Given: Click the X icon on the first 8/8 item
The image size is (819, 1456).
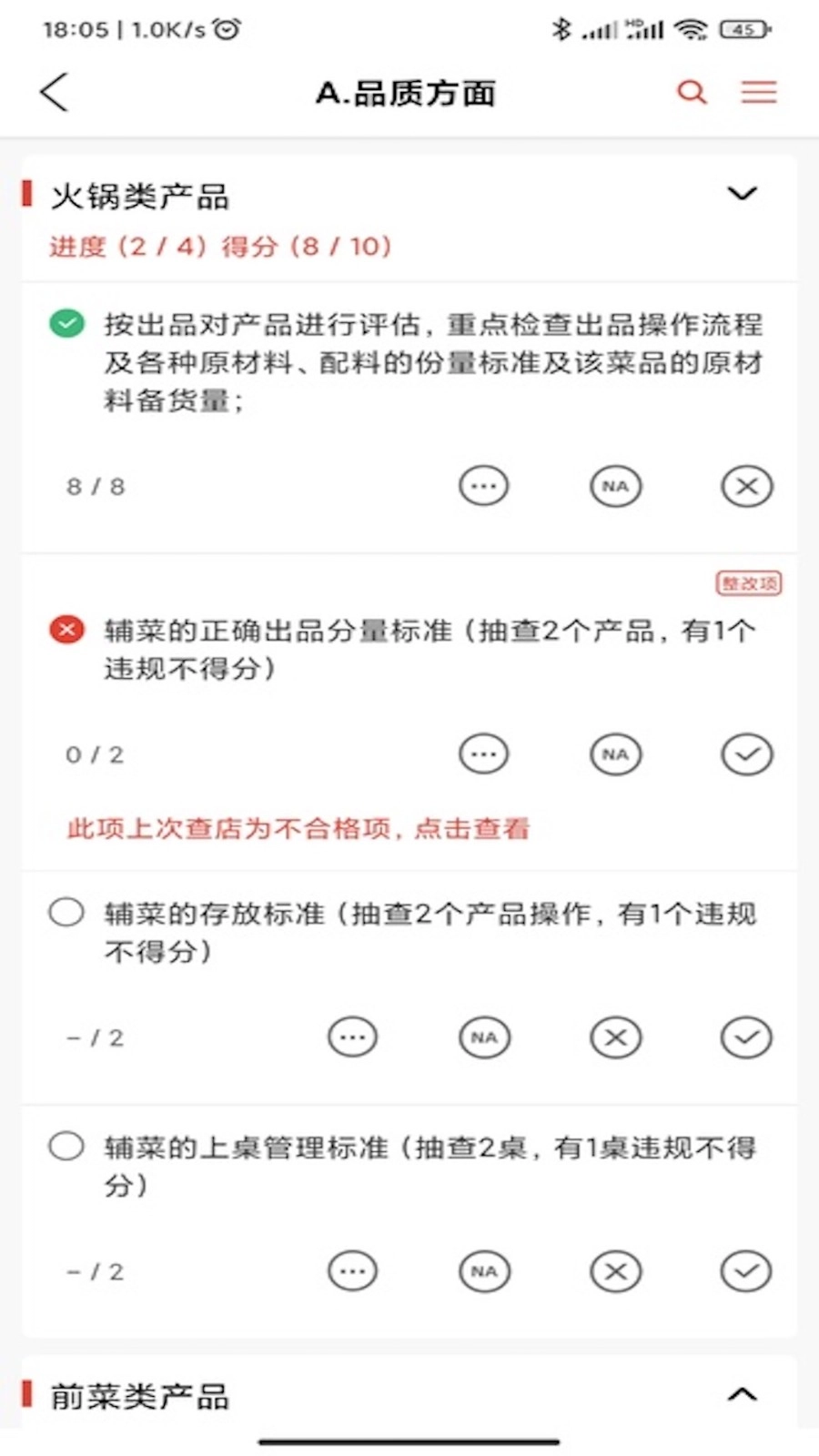Looking at the screenshot, I should coord(746,486).
